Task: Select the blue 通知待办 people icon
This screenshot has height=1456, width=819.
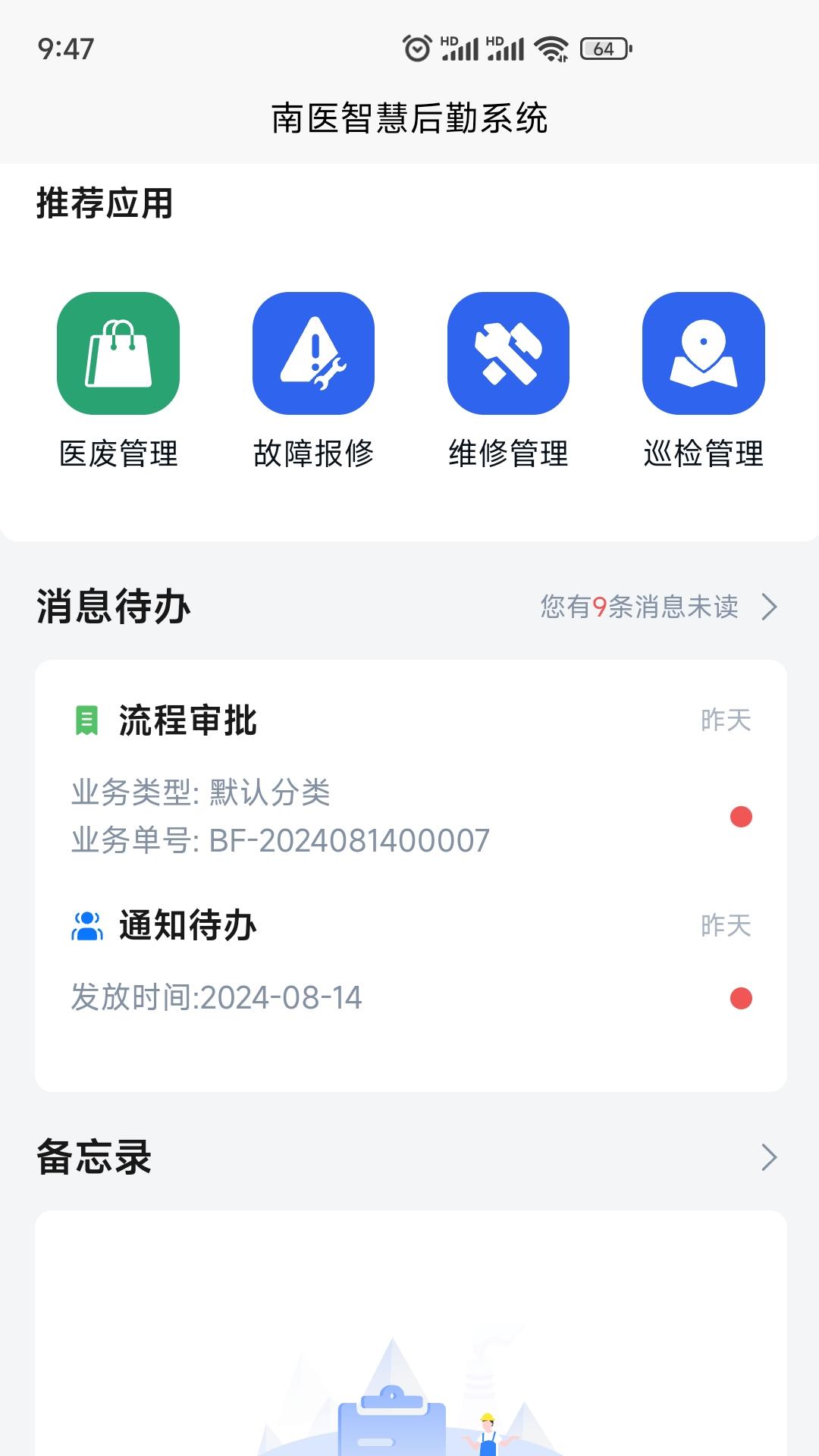Action: [x=86, y=924]
